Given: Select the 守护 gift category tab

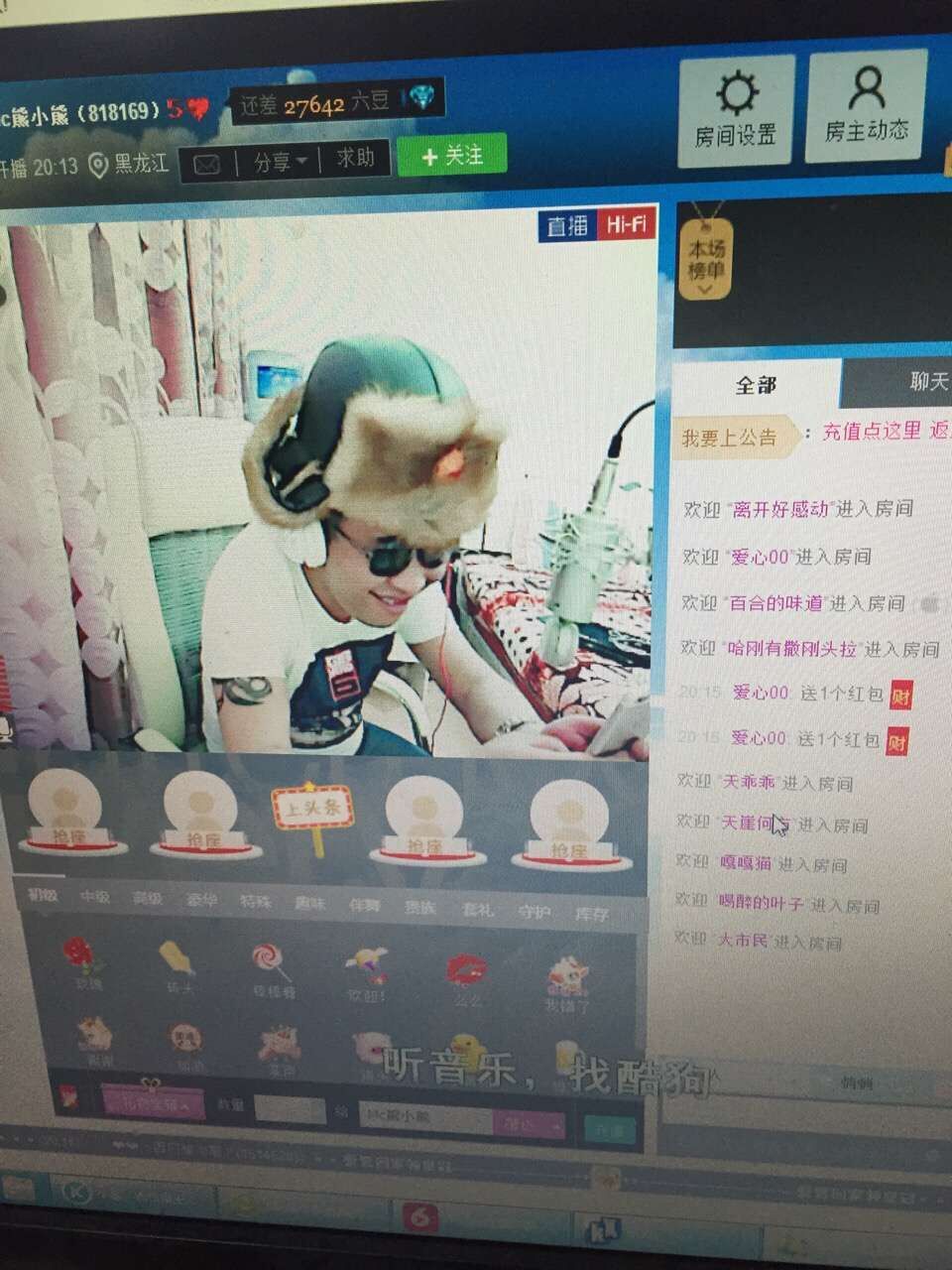Looking at the screenshot, I should 534,911.
